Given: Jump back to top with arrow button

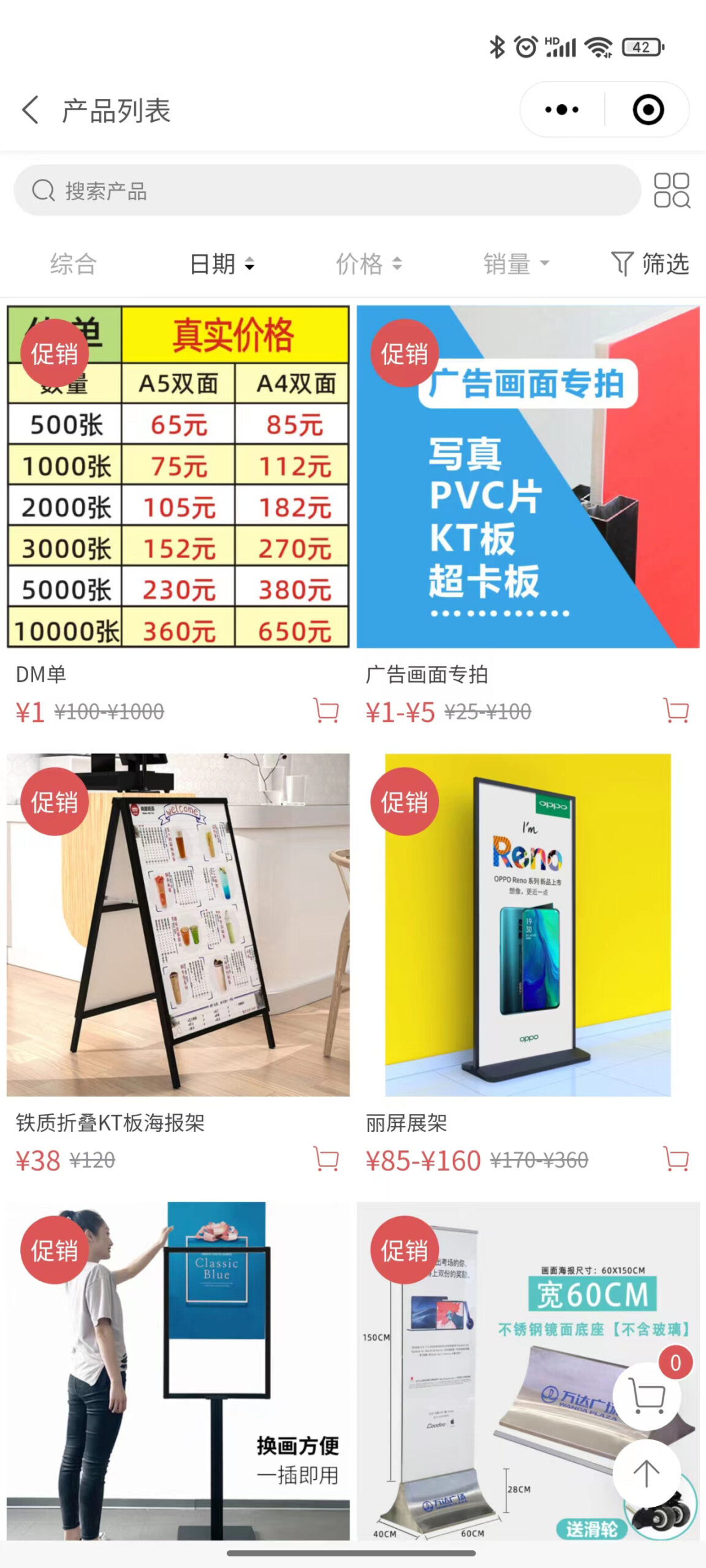Looking at the screenshot, I should [647, 1473].
